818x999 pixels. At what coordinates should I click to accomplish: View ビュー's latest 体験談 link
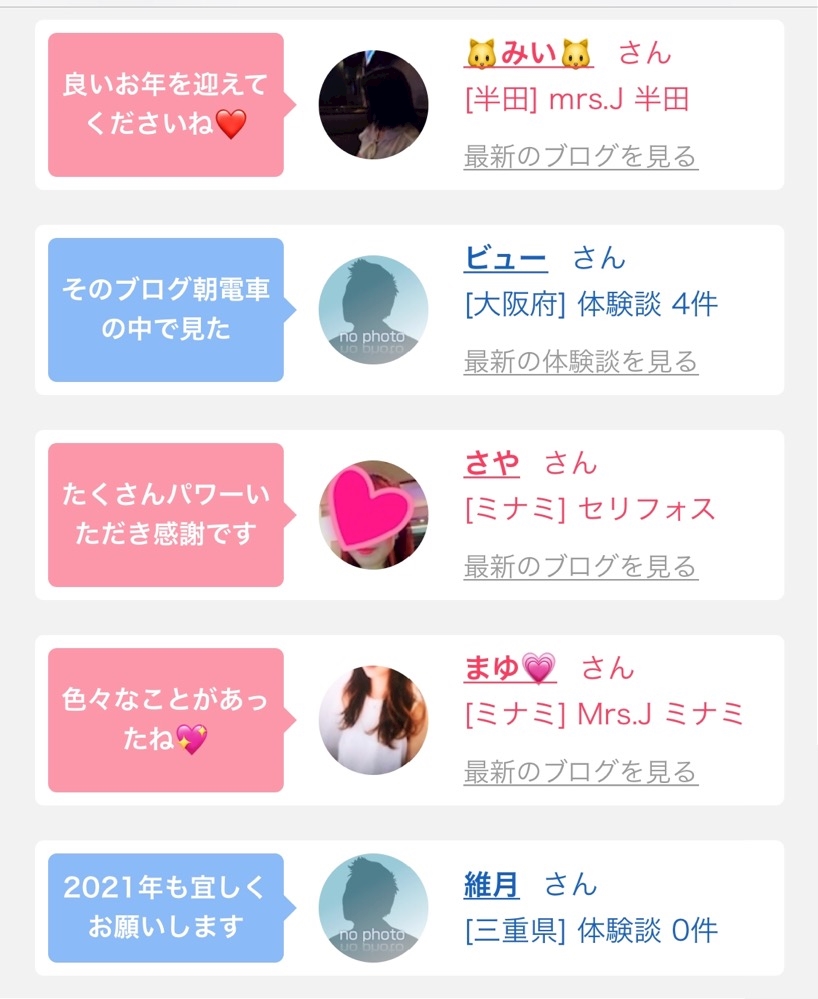581,362
